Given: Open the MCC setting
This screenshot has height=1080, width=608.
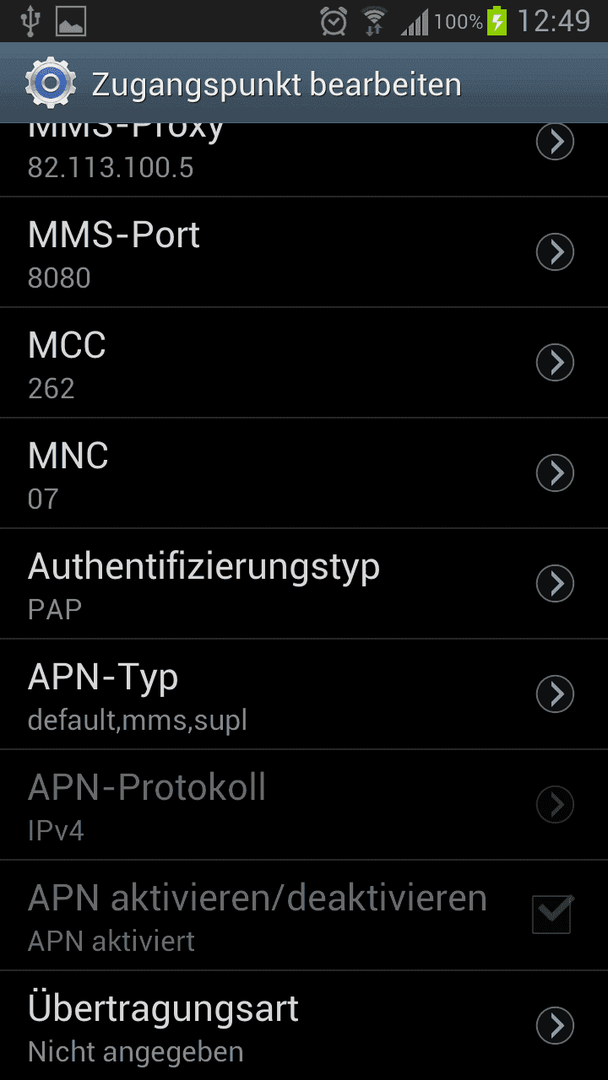Looking at the screenshot, I should 304,362.
